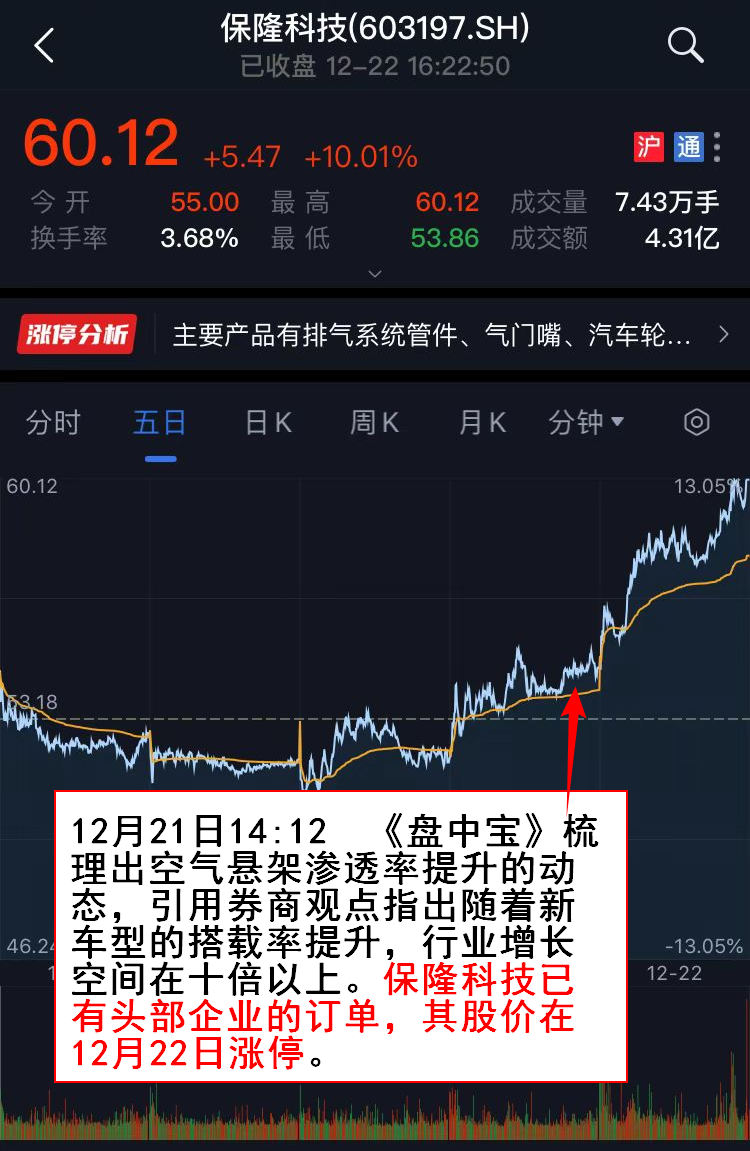This screenshot has width=750, height=1151.
Task: Switch to the 周K chart
Action: tap(374, 423)
